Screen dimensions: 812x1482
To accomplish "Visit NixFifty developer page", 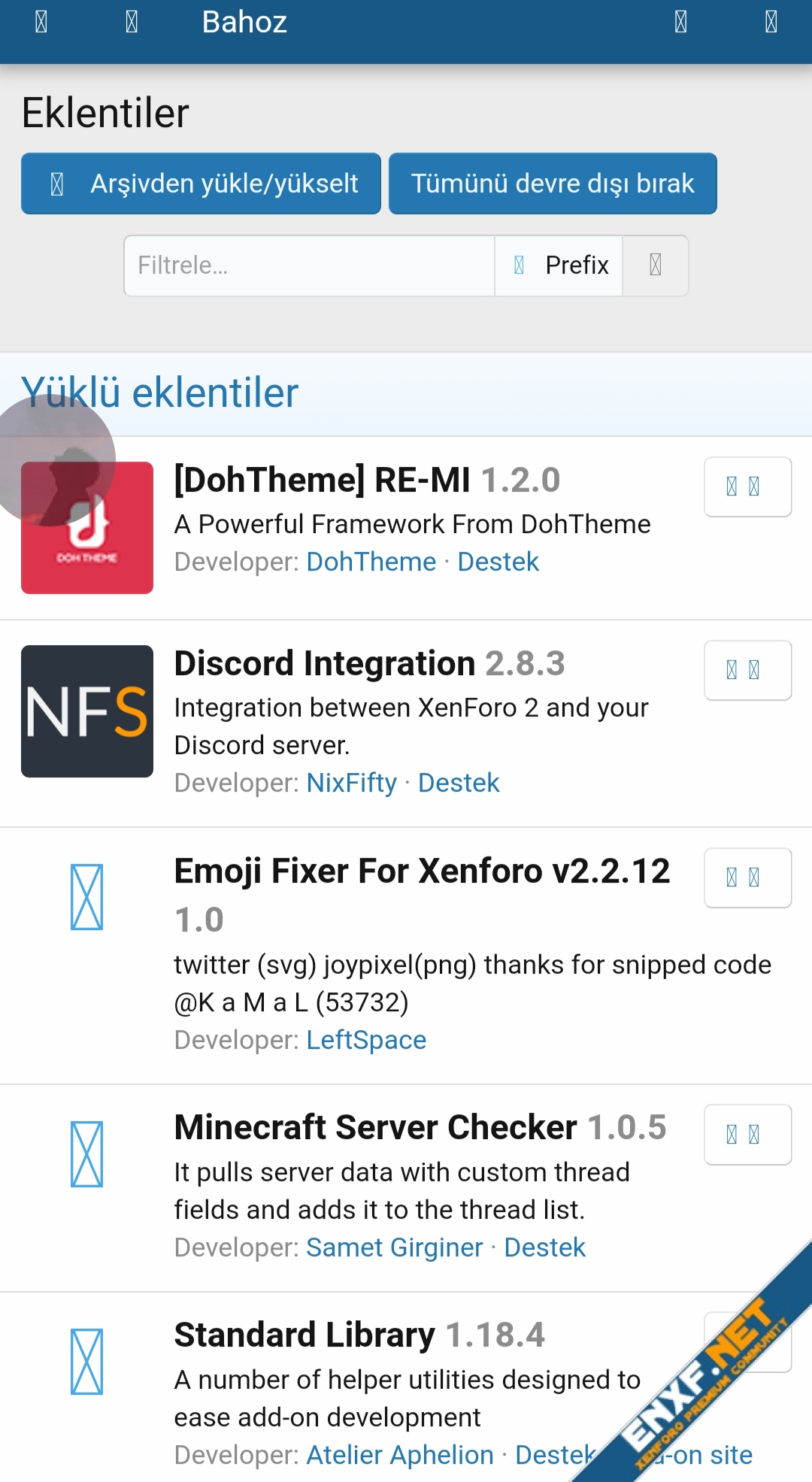I will 351,783.
